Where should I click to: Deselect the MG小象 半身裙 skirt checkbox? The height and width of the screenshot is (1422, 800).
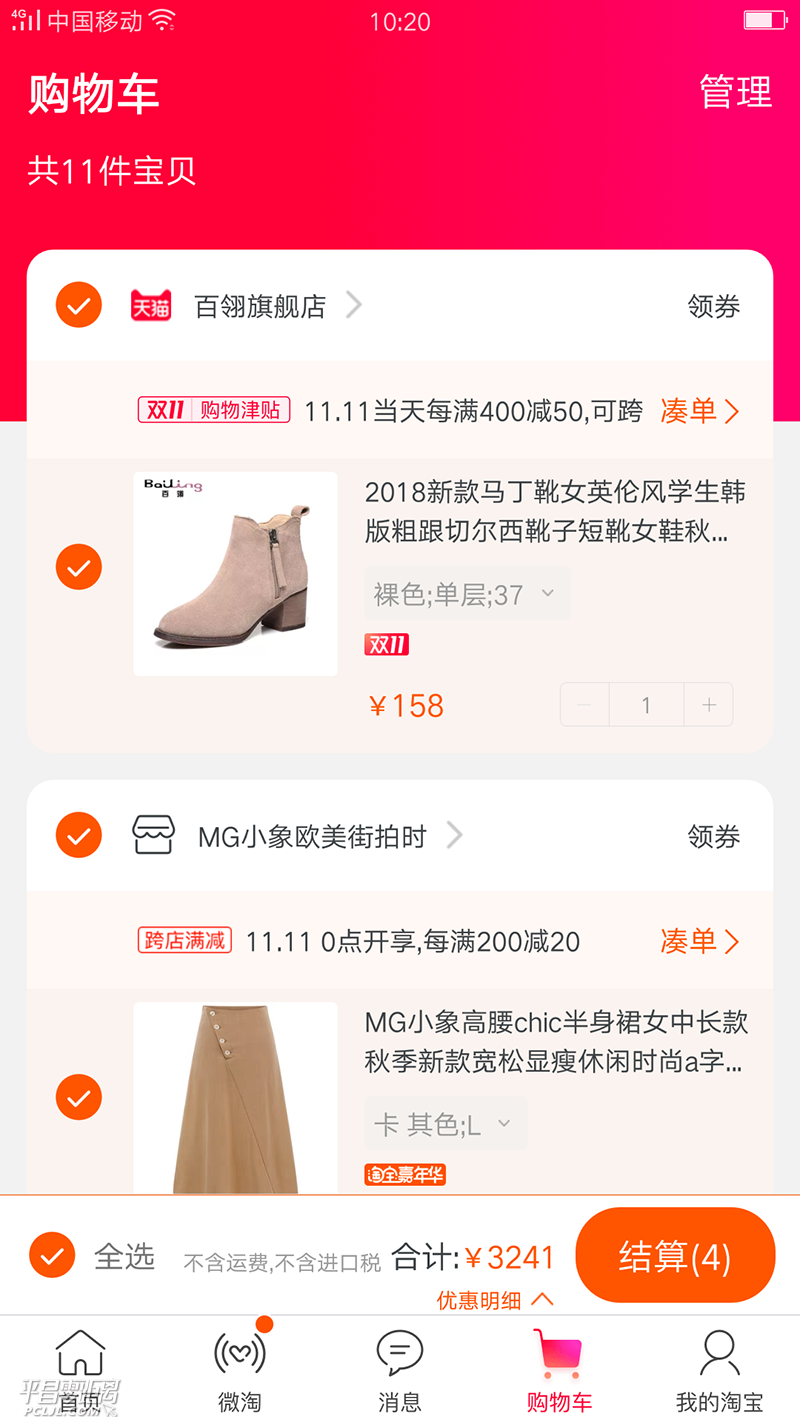[79, 1097]
